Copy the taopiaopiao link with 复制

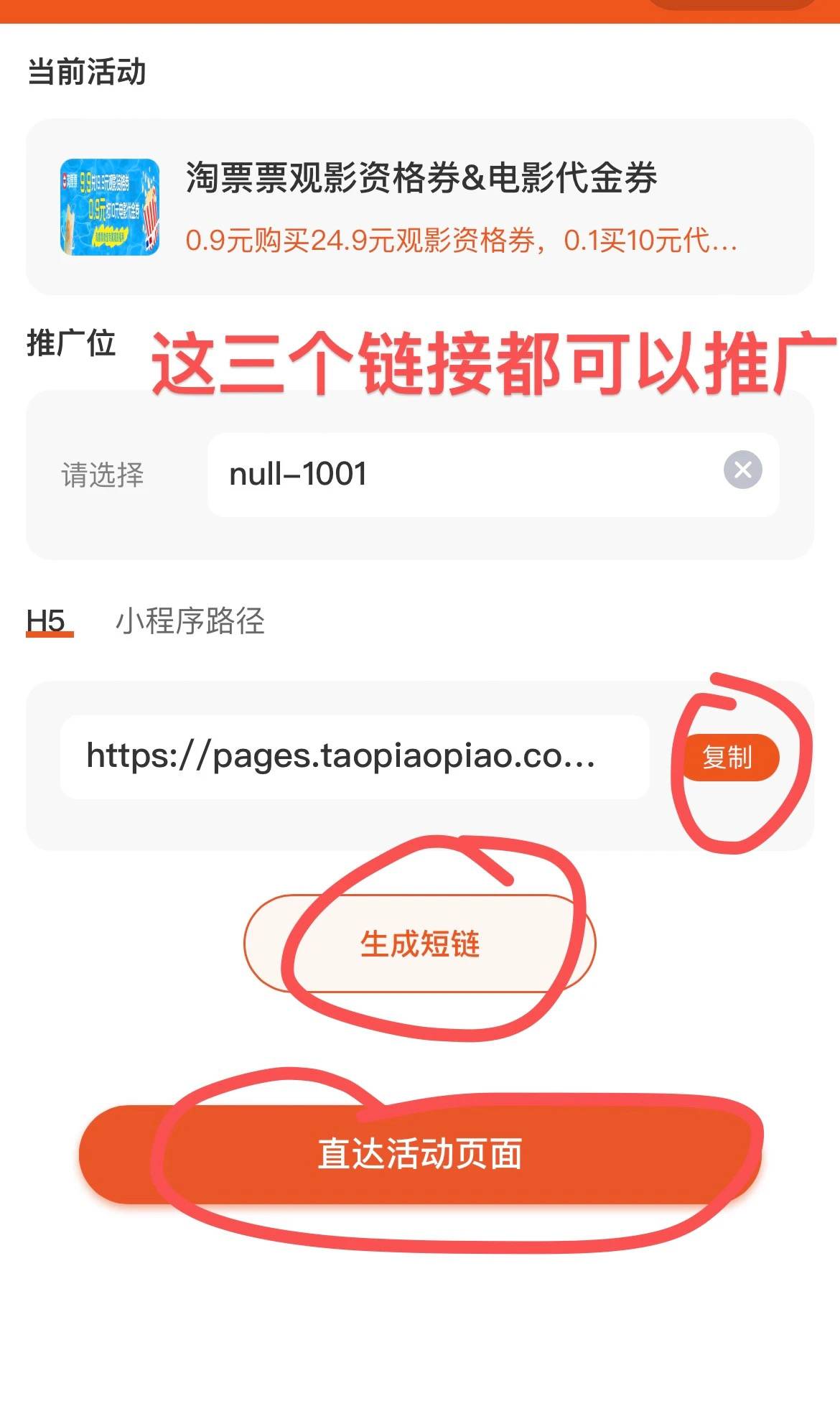coord(727,757)
